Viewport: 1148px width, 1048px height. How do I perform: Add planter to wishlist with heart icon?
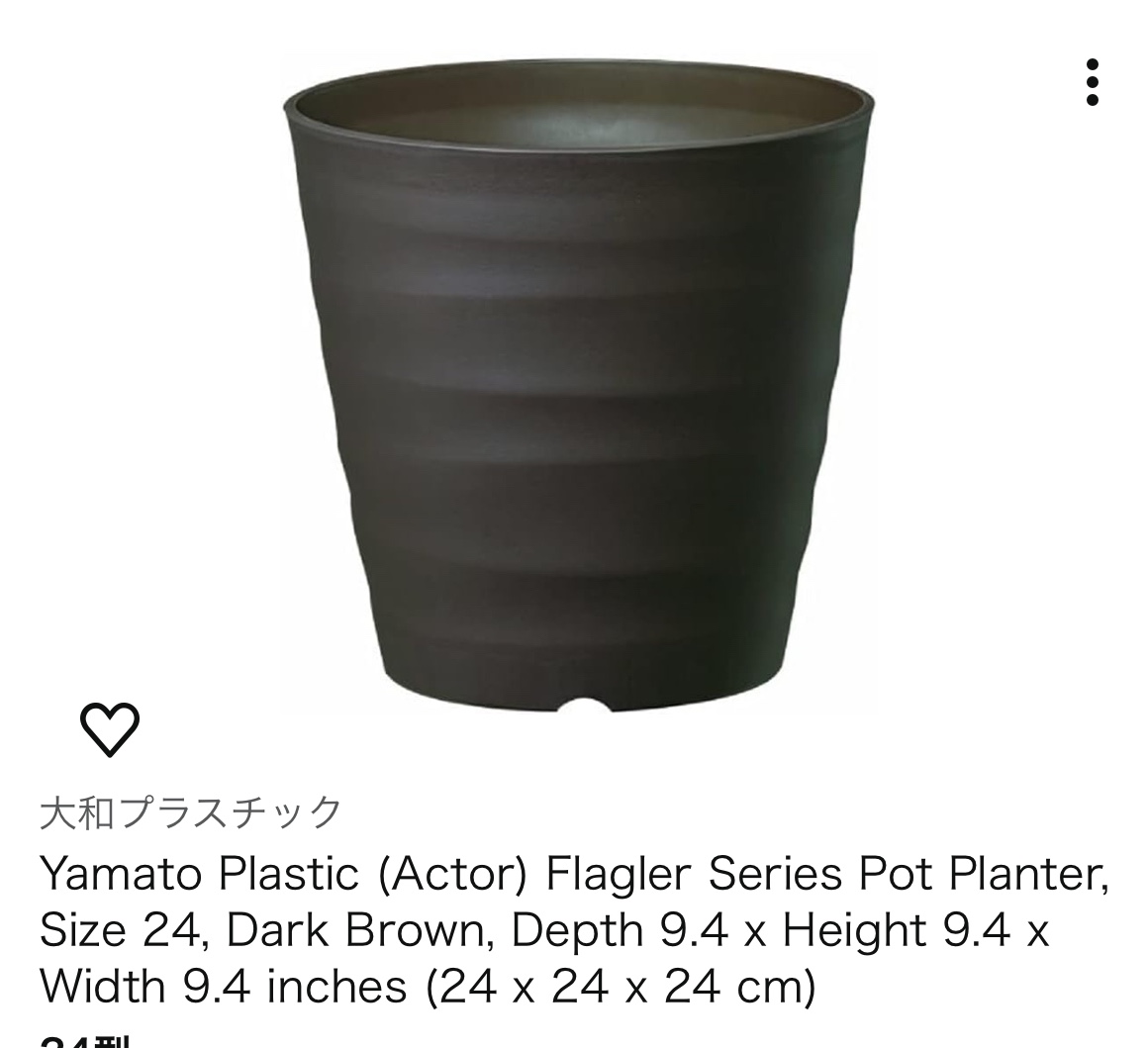tap(110, 729)
